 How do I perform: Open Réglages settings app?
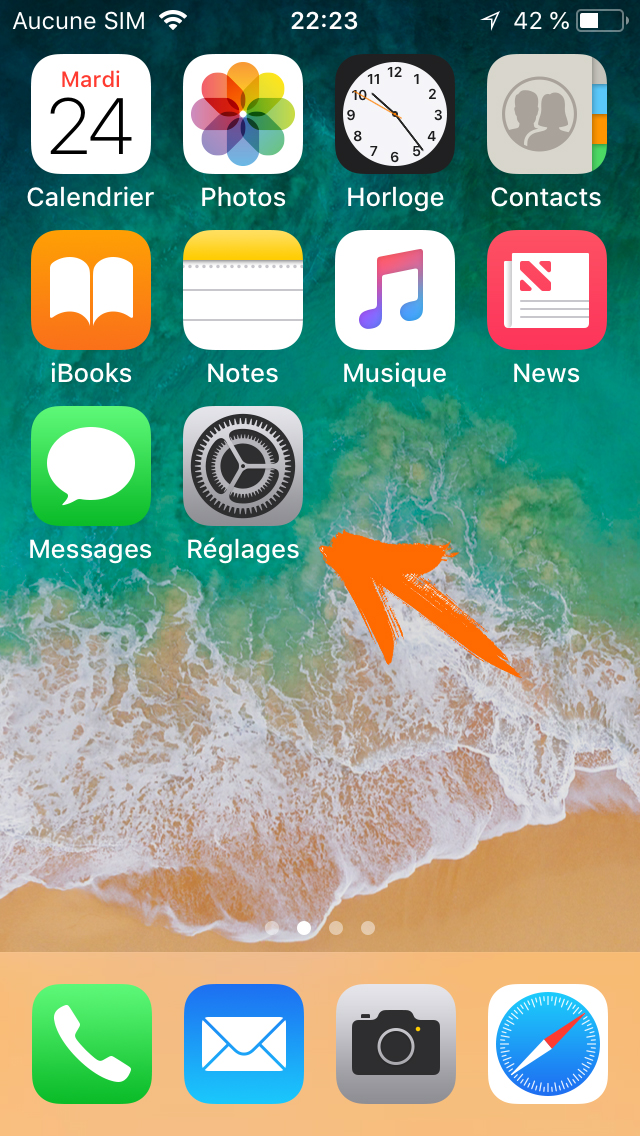pyautogui.click(x=243, y=466)
